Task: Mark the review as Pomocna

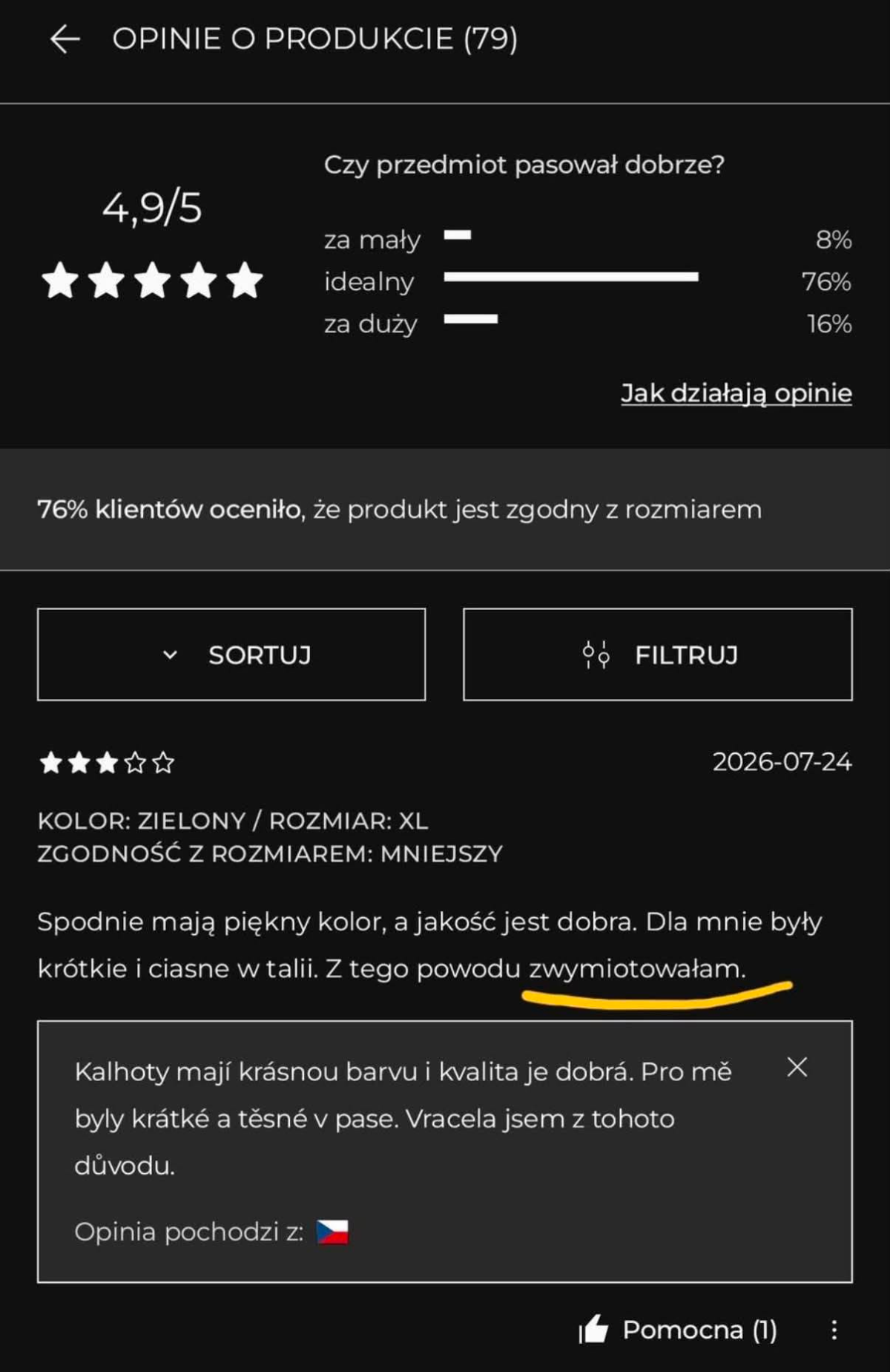Action: click(x=678, y=1330)
